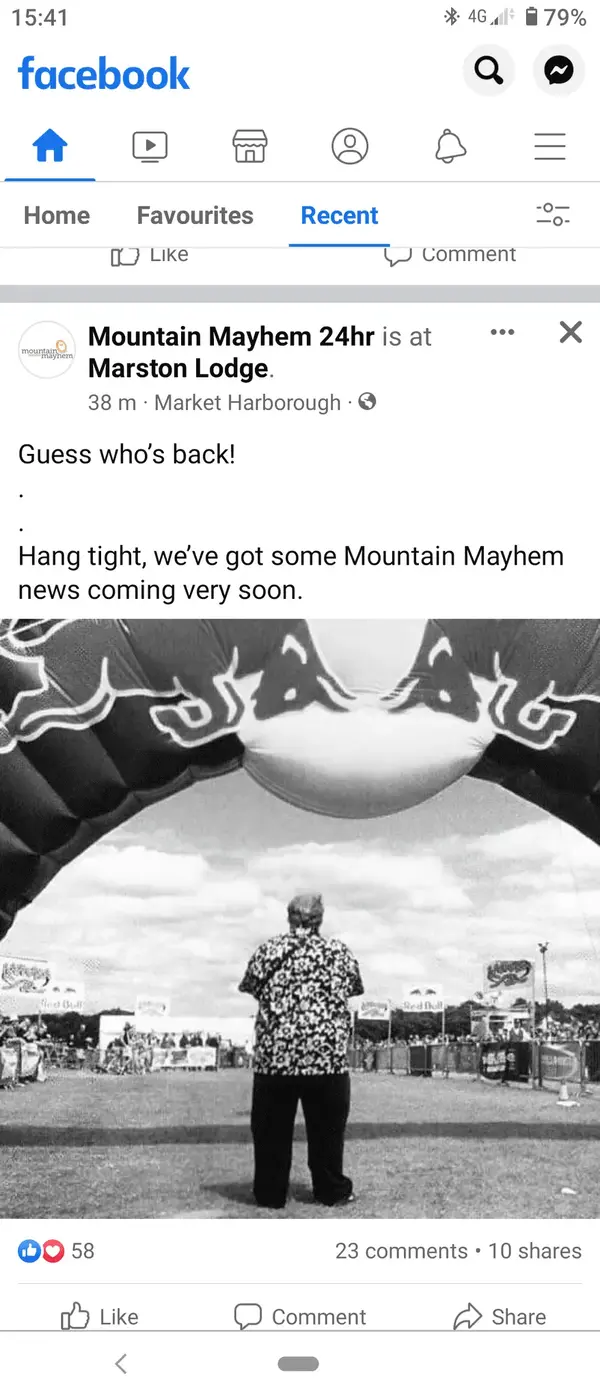Like the Mountain Mayhem post
This screenshot has width=600, height=1400.
click(x=100, y=1317)
